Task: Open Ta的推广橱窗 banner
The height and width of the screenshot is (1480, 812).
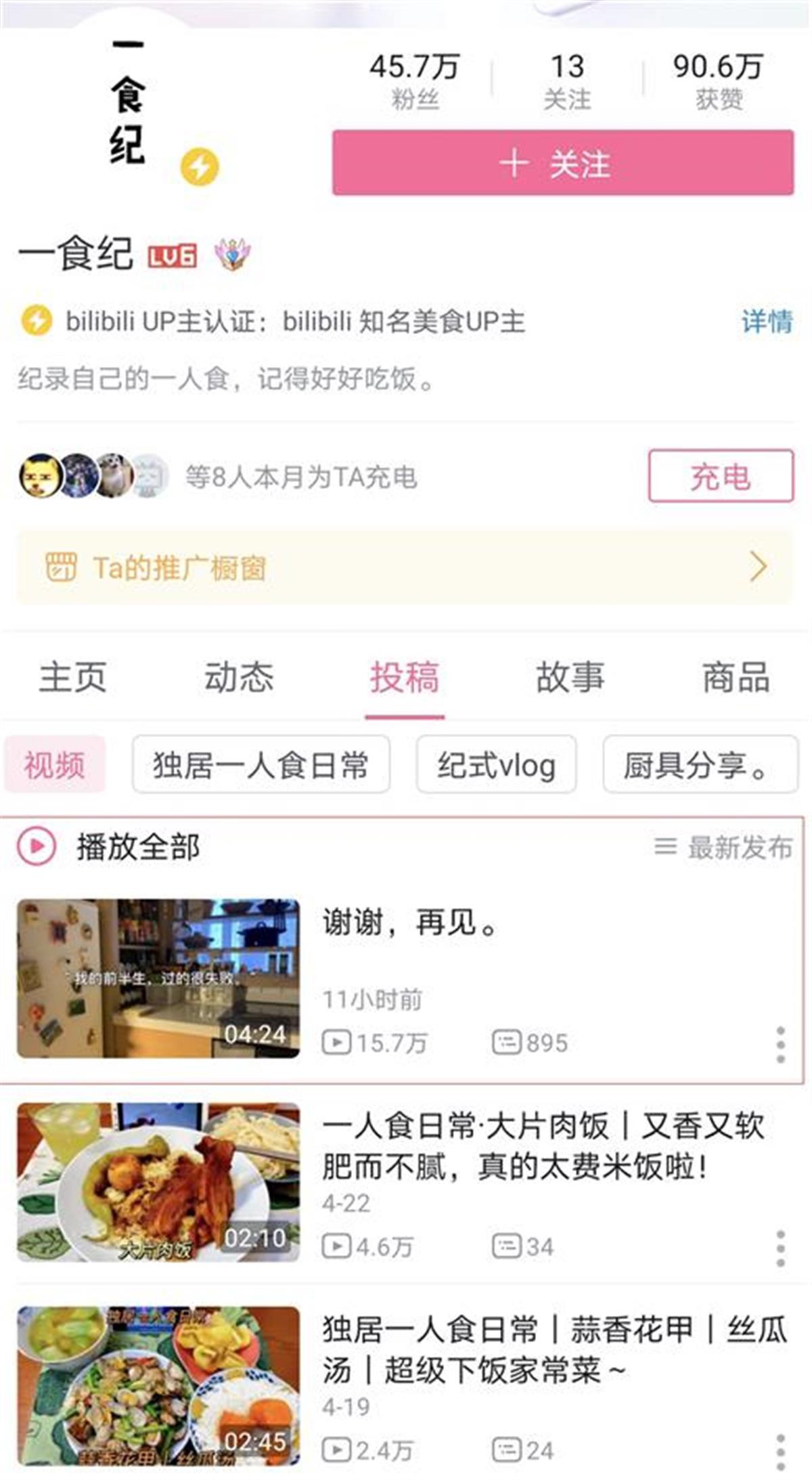Action: point(405,567)
